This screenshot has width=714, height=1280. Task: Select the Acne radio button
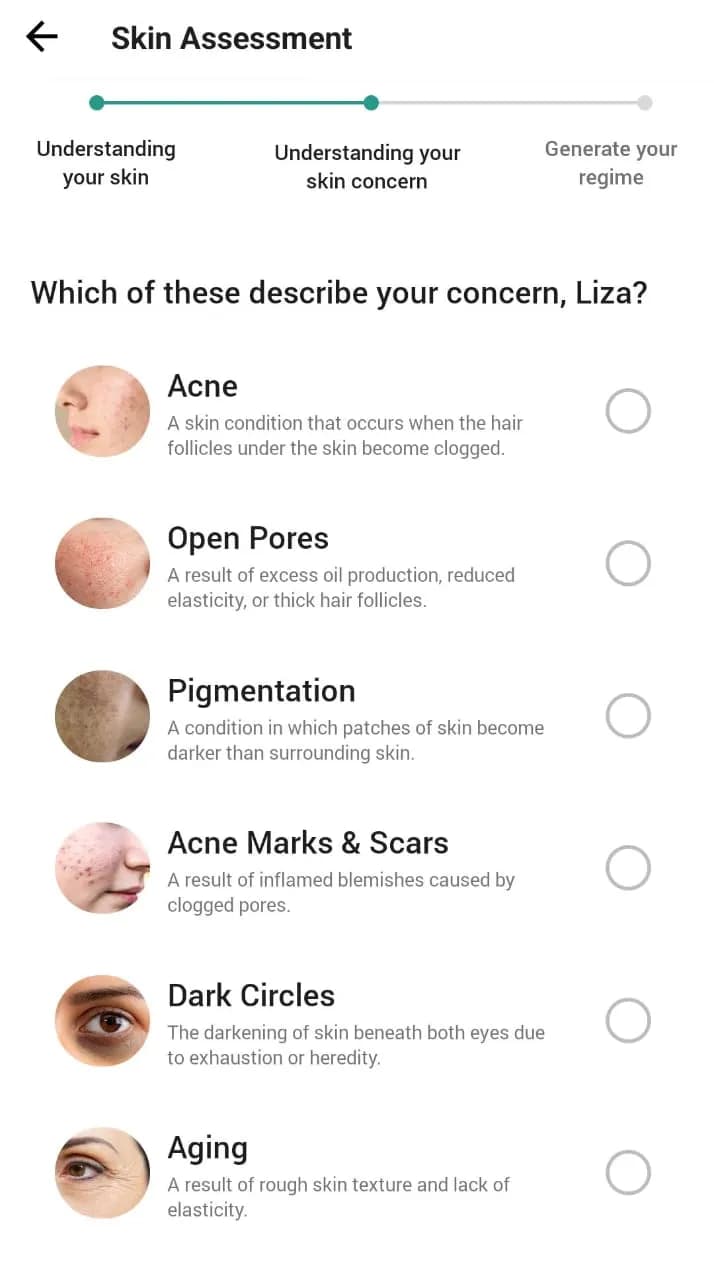click(628, 411)
